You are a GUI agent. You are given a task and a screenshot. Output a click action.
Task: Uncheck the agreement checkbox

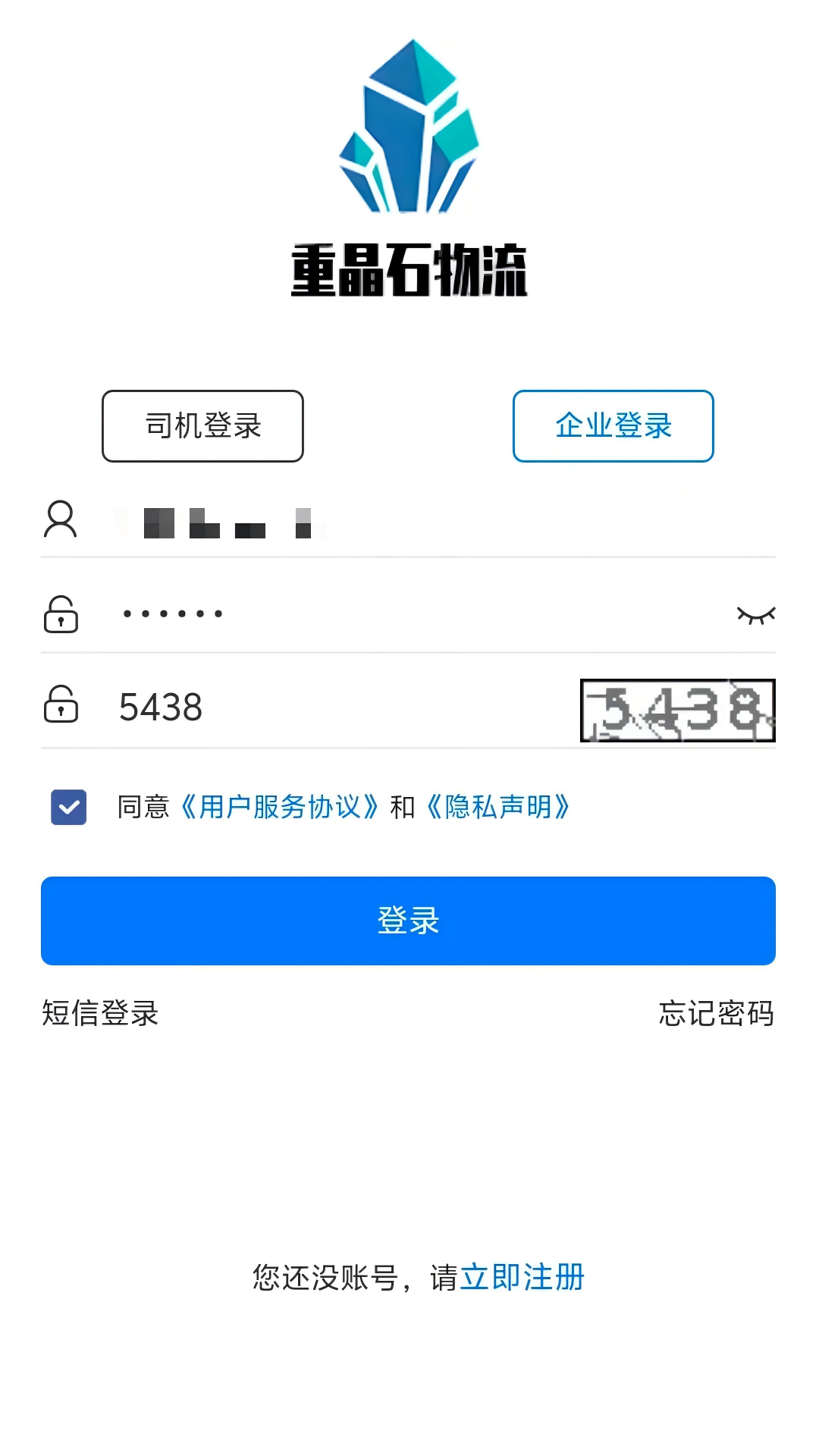(x=69, y=807)
